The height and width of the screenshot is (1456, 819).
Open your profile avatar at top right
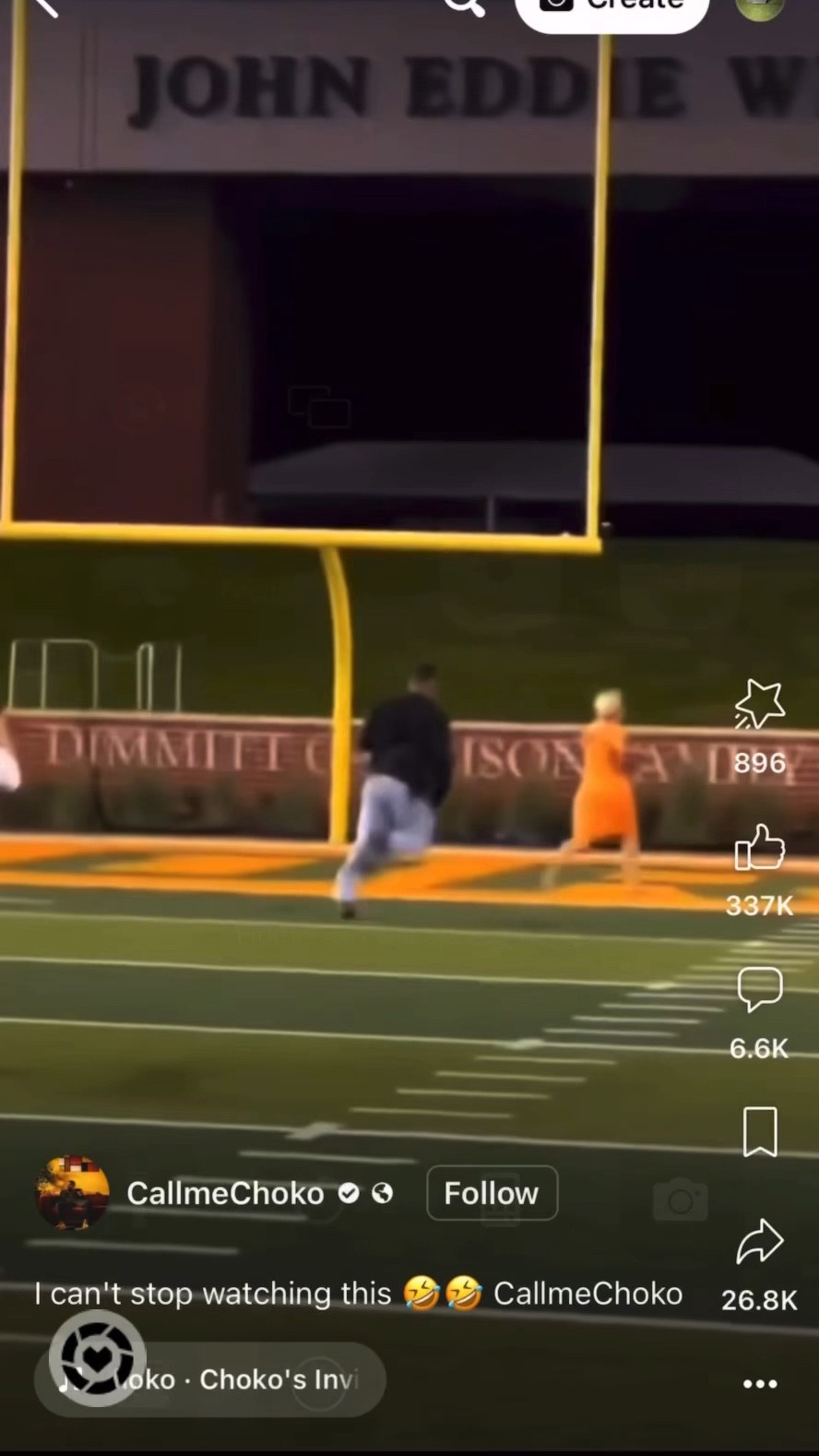pyautogui.click(x=759, y=7)
